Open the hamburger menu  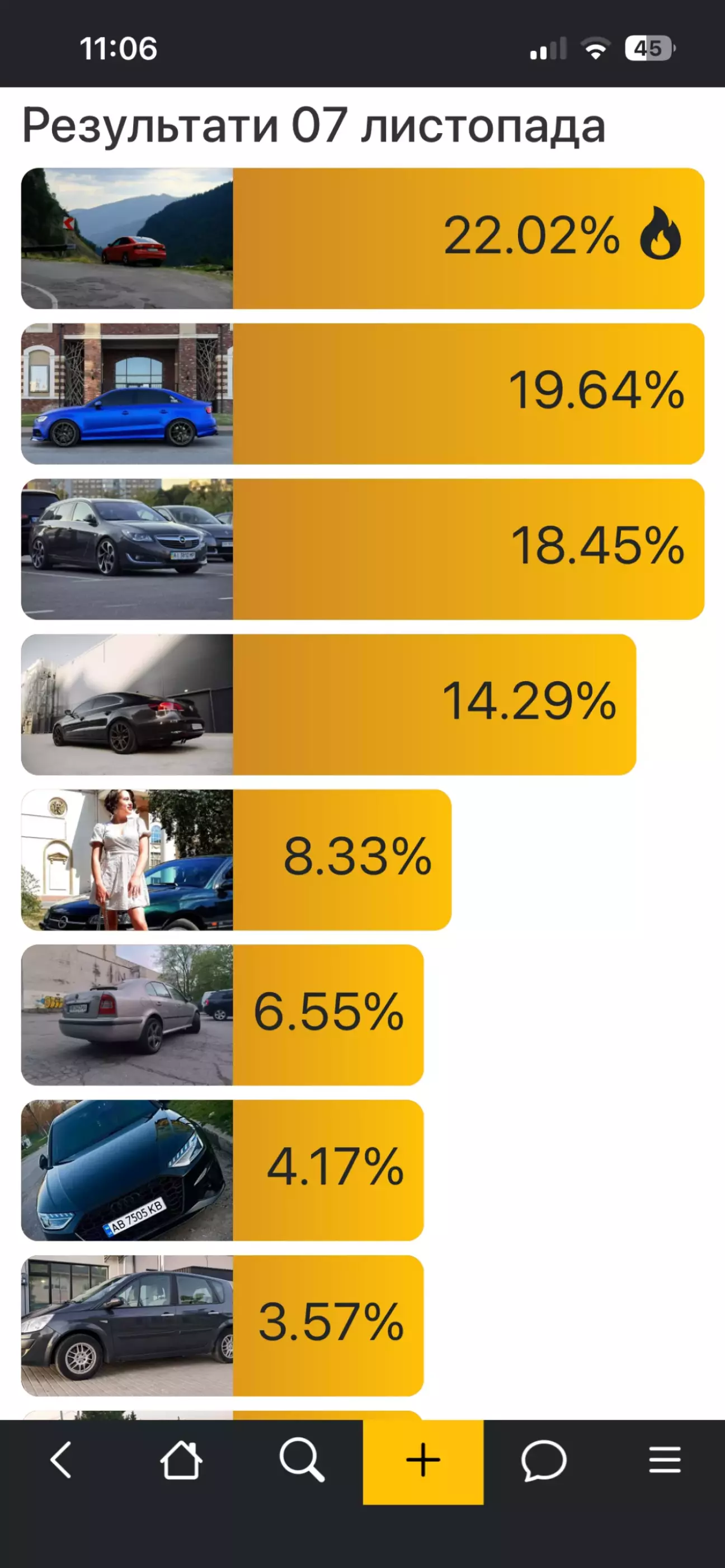664,1459
